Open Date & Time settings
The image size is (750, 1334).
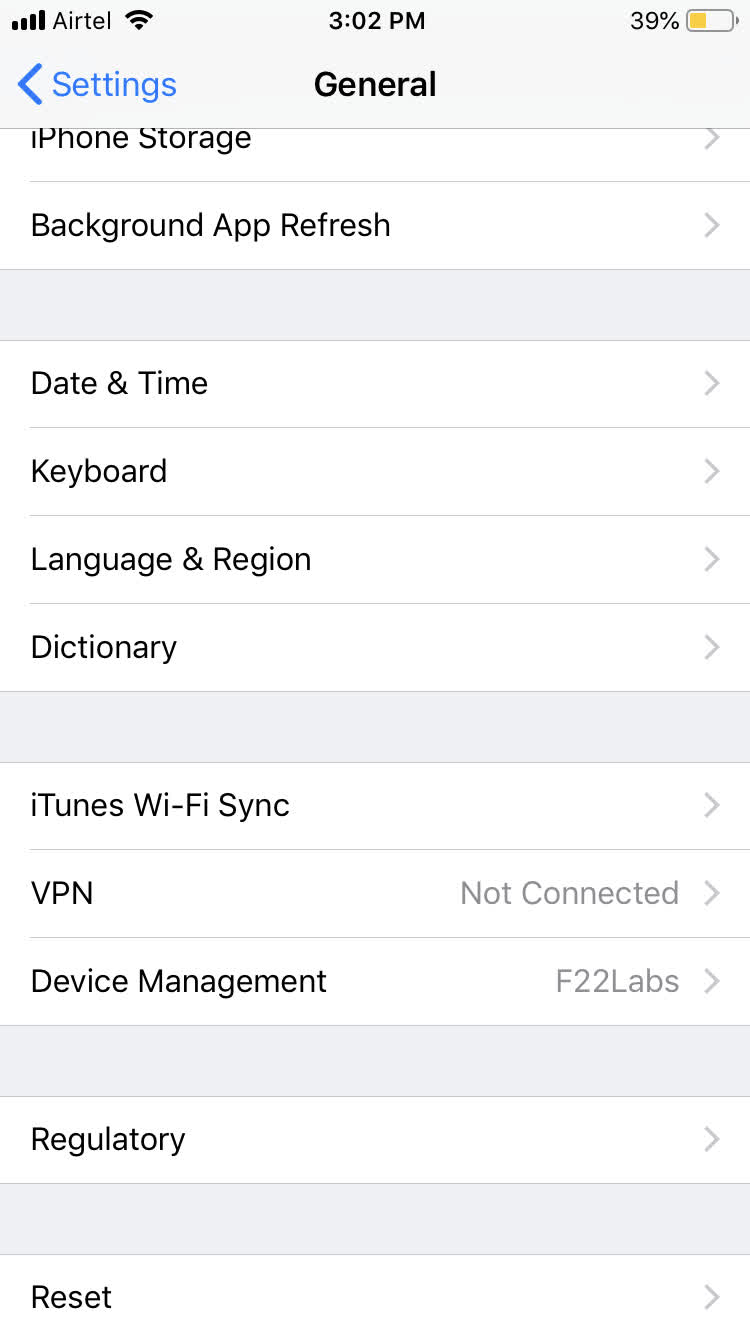(375, 383)
